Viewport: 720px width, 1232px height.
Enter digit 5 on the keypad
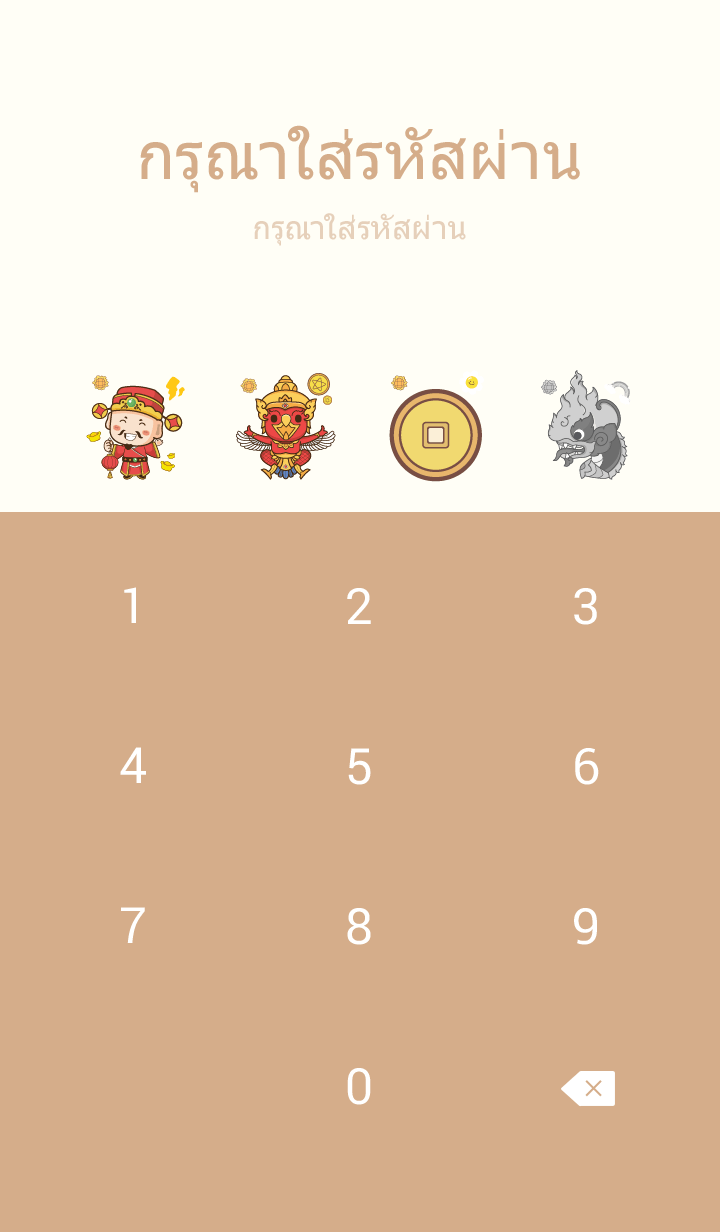pos(359,767)
